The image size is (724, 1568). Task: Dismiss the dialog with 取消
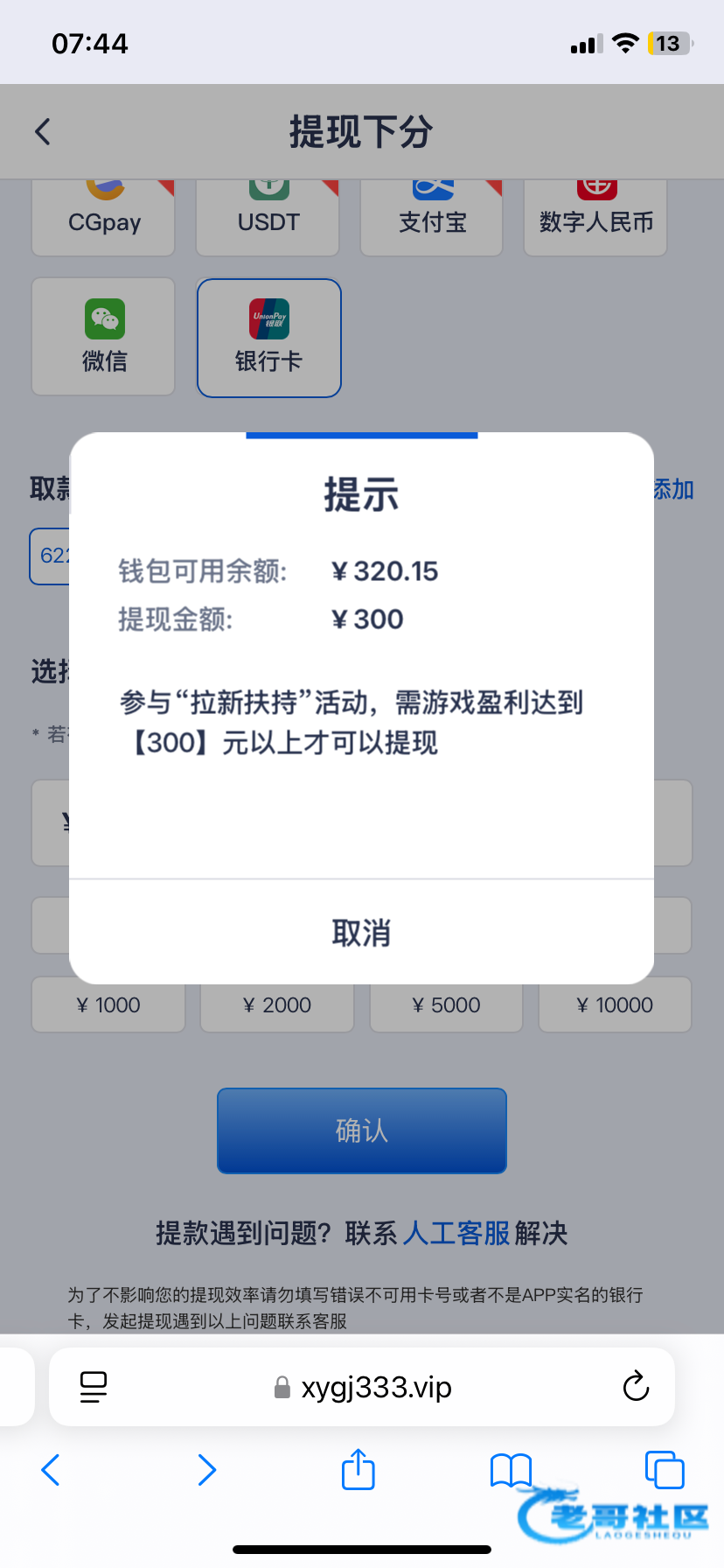361,933
